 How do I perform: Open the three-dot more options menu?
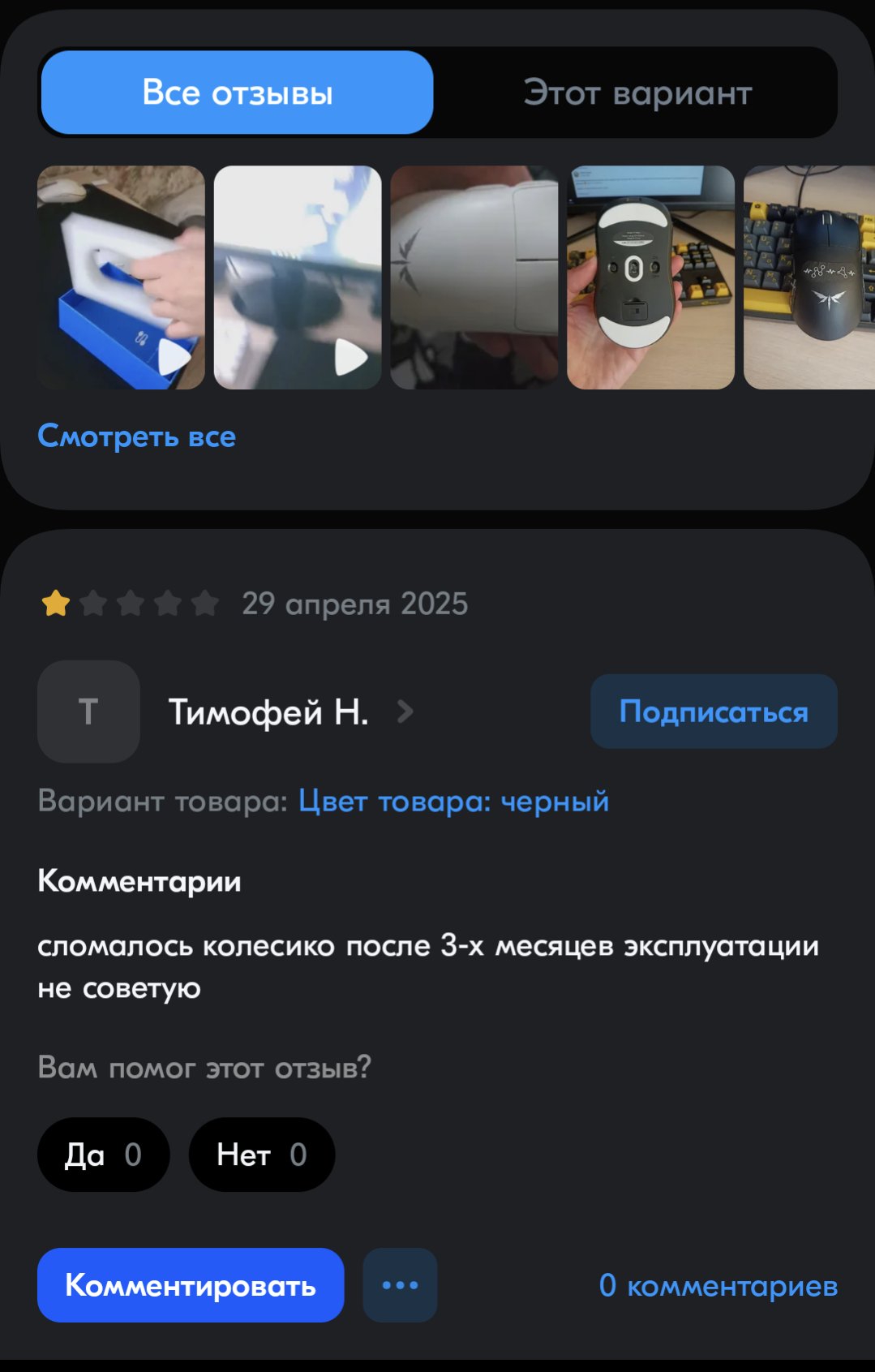click(400, 1285)
